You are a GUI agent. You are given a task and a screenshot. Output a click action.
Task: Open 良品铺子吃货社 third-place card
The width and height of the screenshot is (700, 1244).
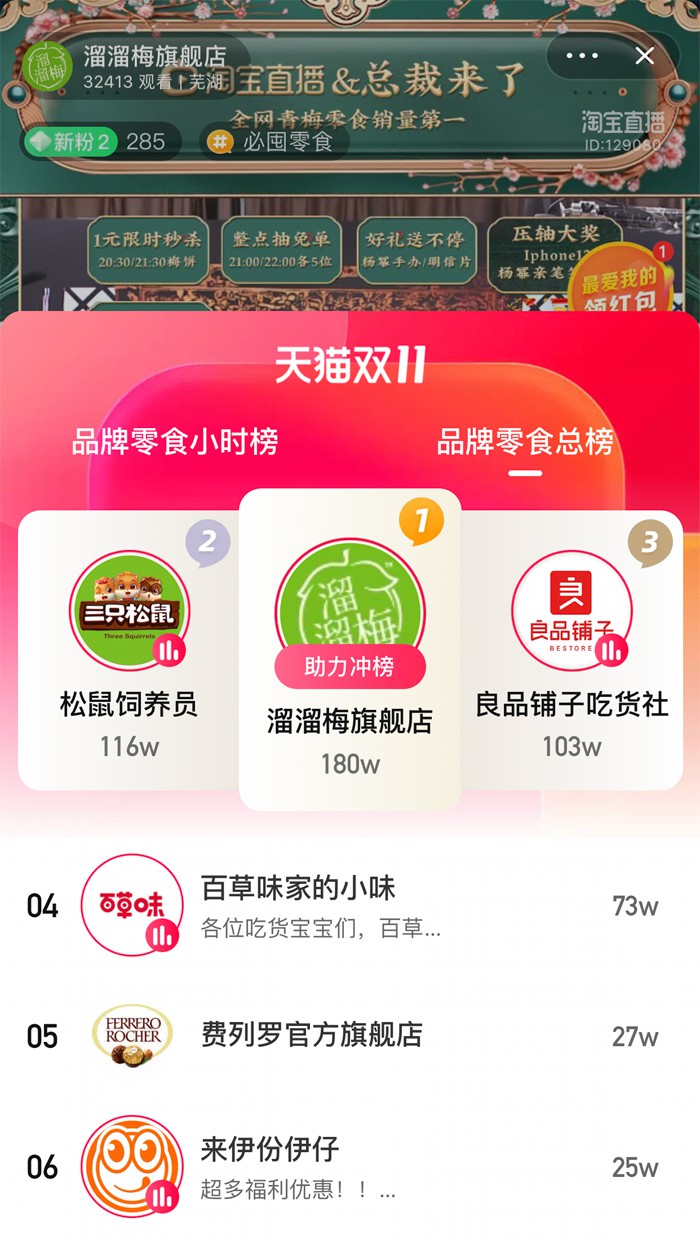pos(571,650)
